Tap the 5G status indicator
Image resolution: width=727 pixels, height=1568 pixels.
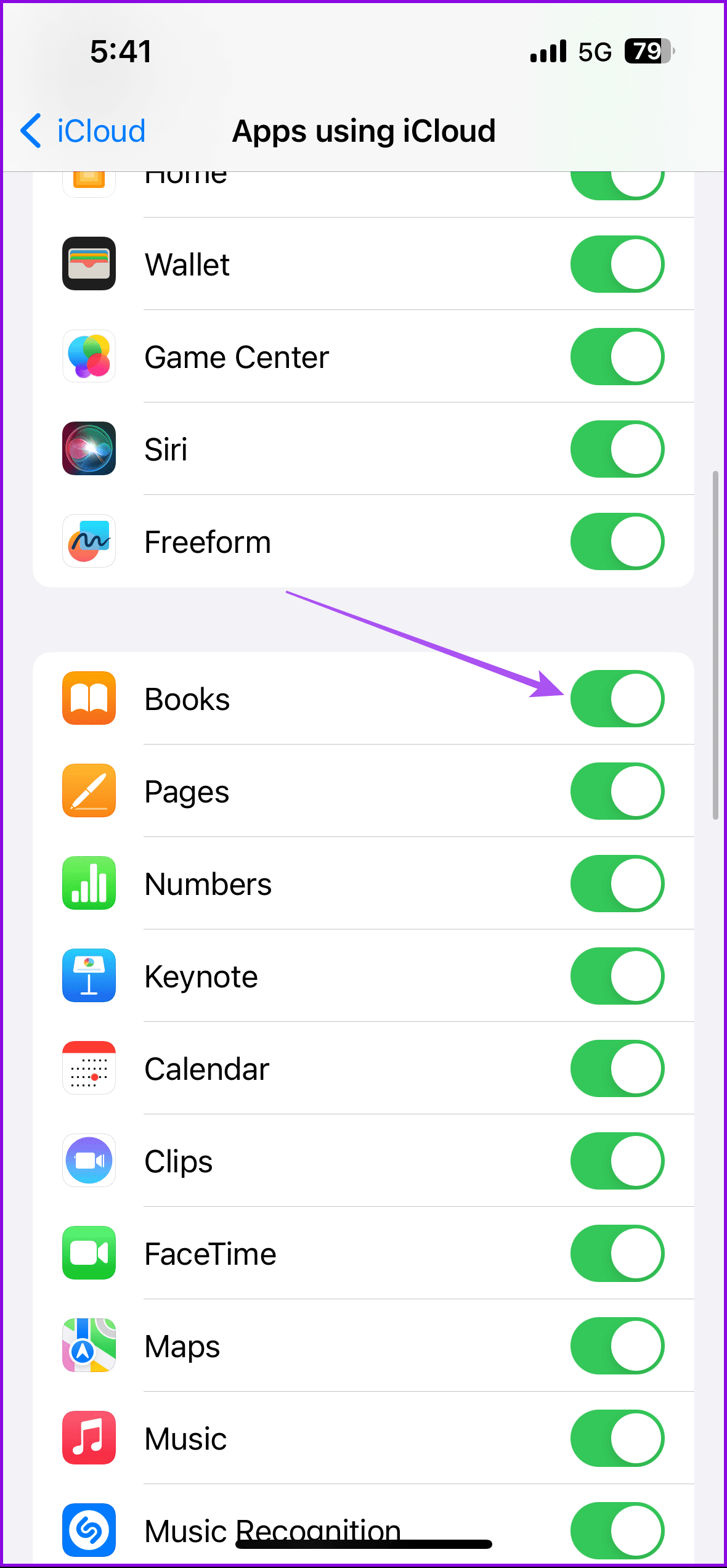click(593, 53)
